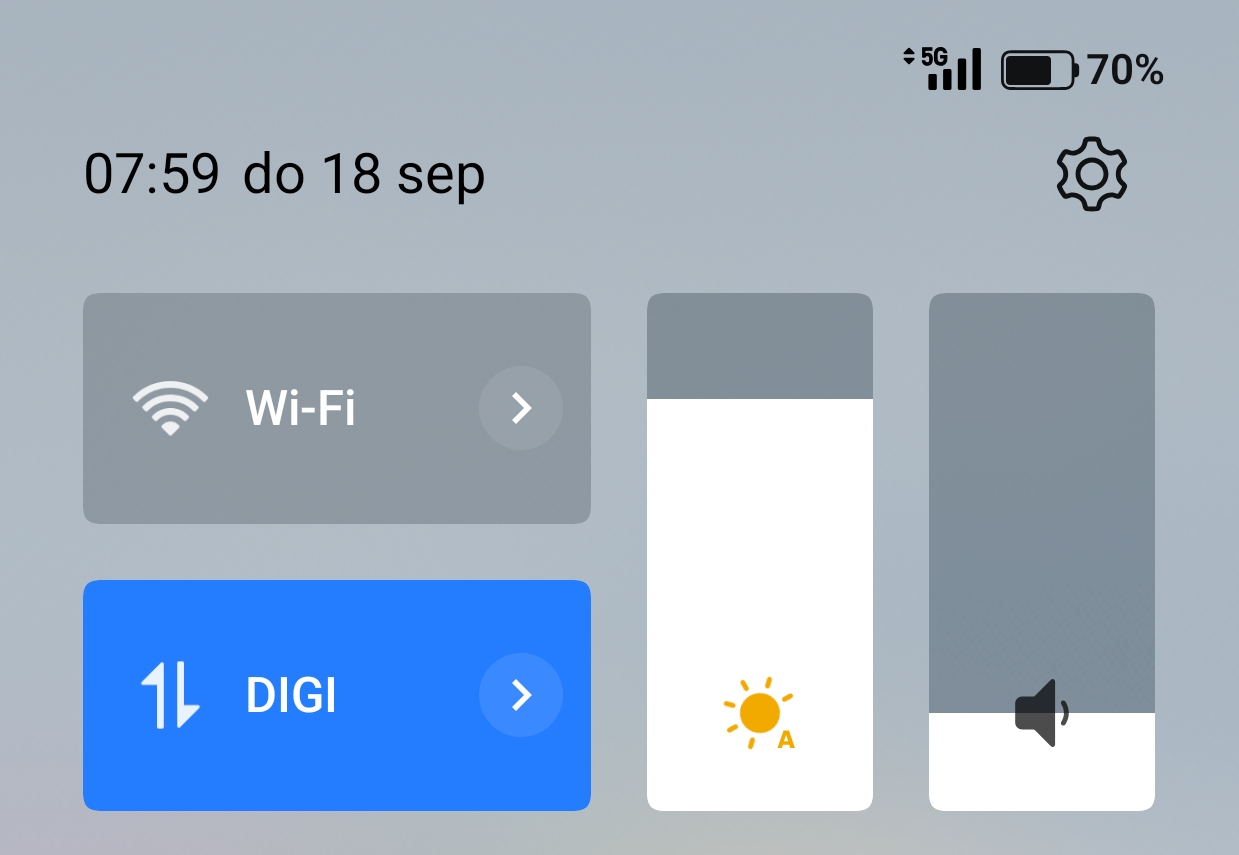Expand Wi-Fi network options arrow
Viewport: 1239px width, 855px height.
point(520,408)
